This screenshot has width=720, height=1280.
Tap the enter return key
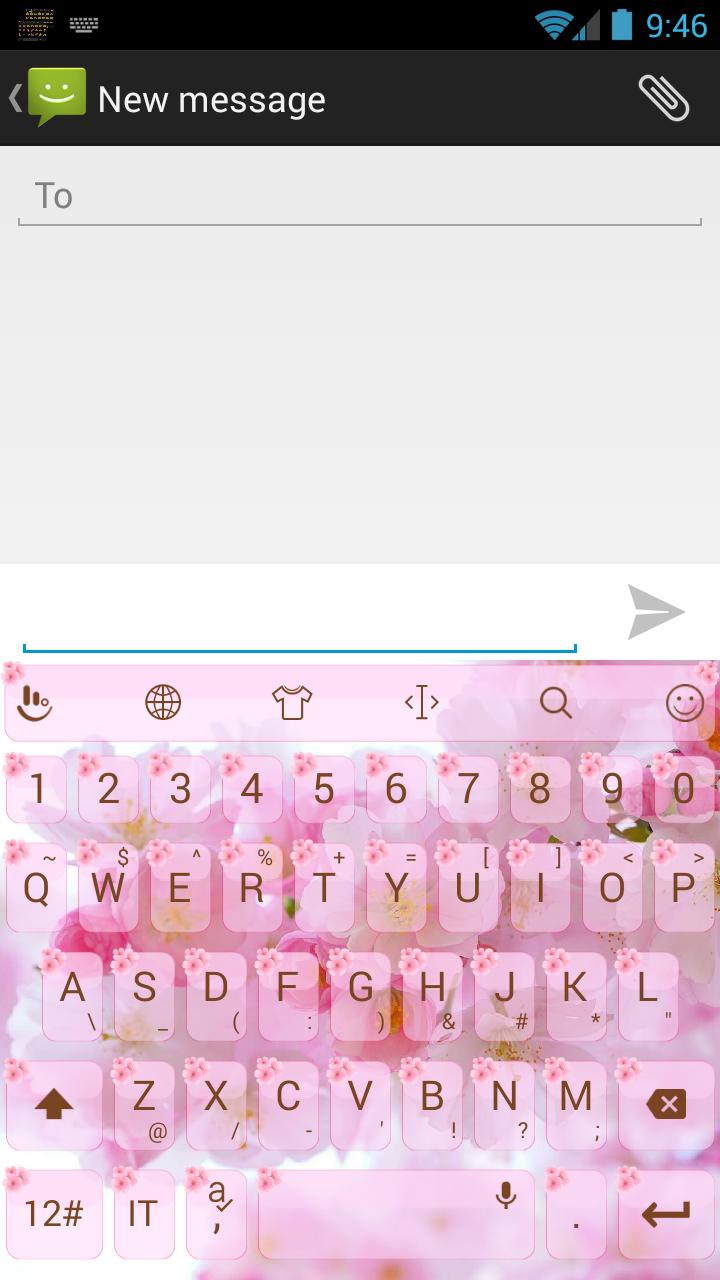pos(665,1214)
